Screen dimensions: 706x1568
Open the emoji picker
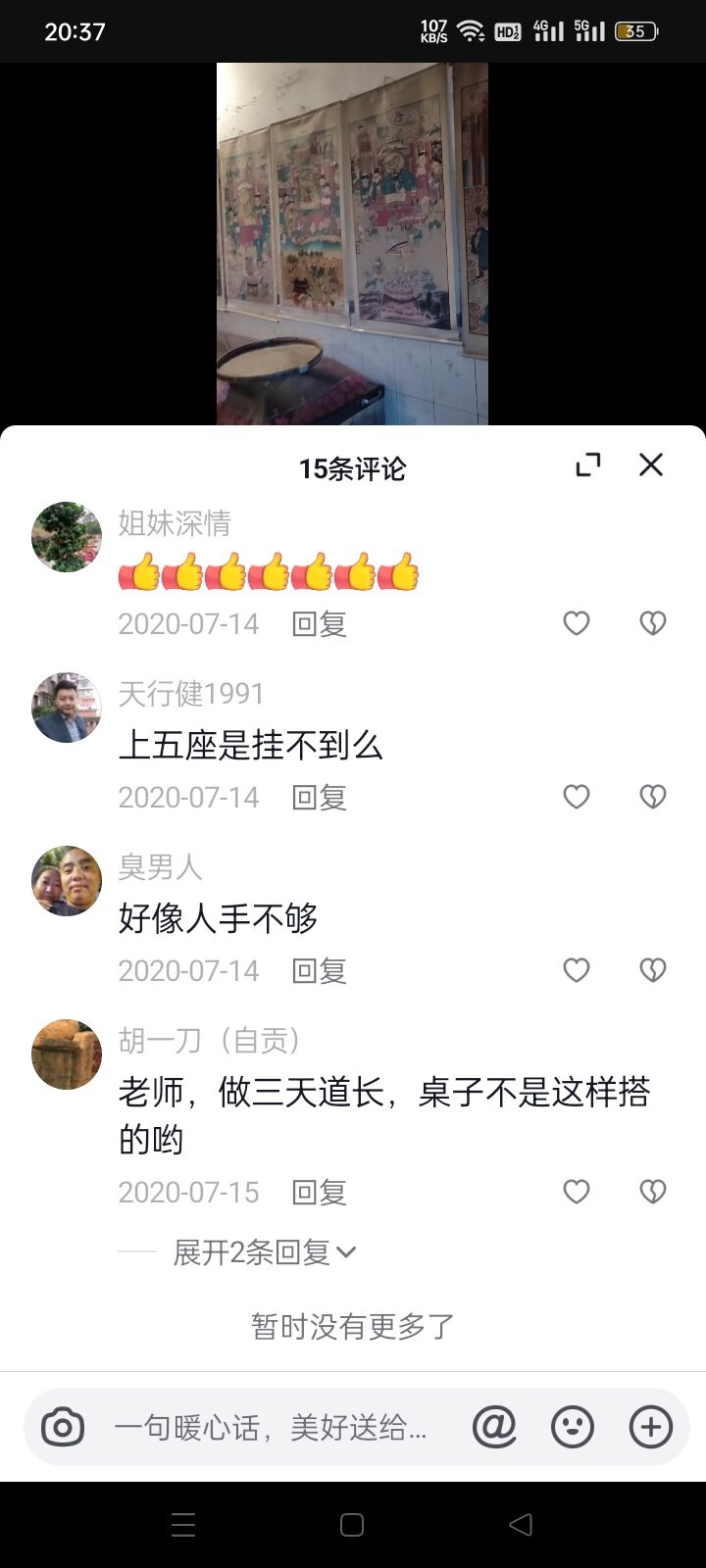pos(573,1427)
